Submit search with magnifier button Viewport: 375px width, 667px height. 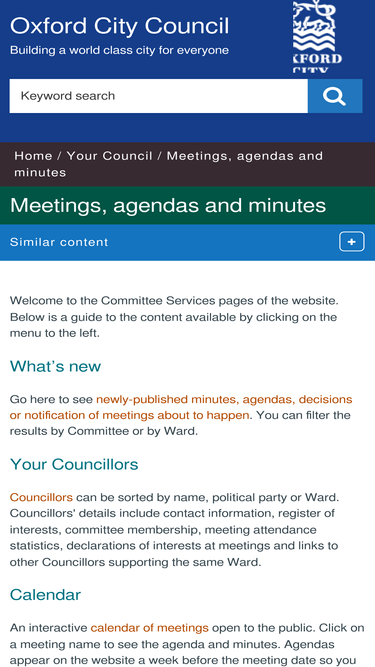pyautogui.click(x=335, y=96)
